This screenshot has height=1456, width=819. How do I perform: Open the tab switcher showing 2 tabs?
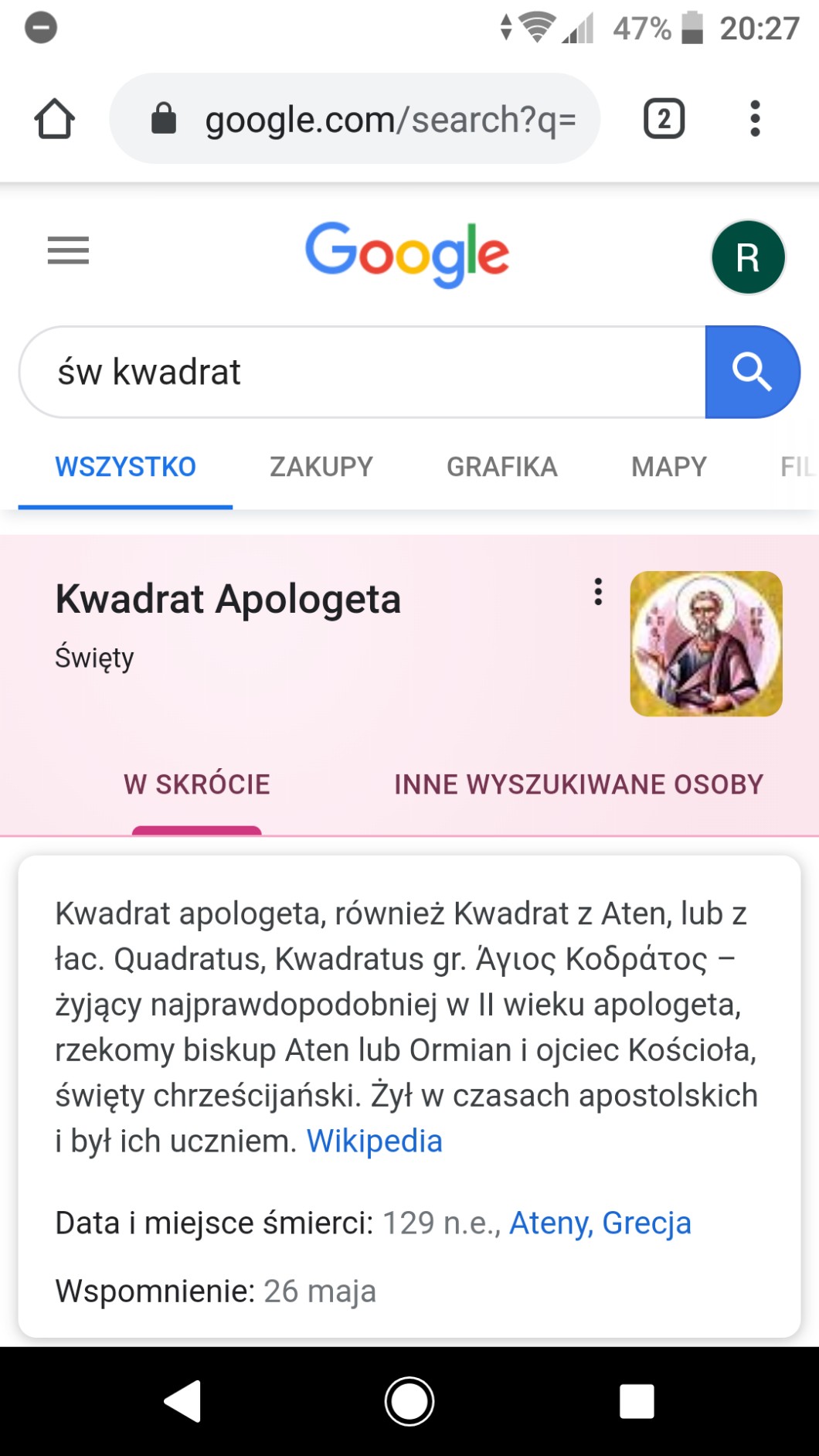[664, 119]
